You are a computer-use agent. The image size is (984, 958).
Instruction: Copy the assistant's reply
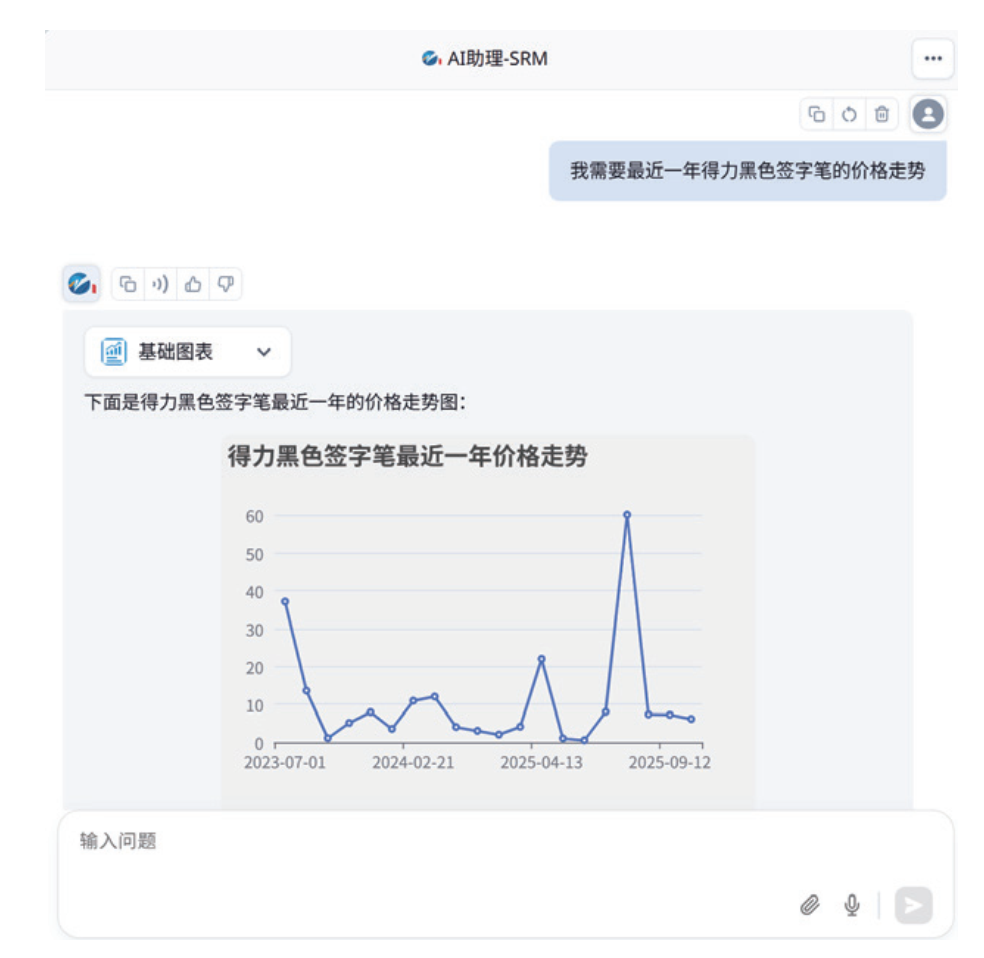[x=128, y=284]
